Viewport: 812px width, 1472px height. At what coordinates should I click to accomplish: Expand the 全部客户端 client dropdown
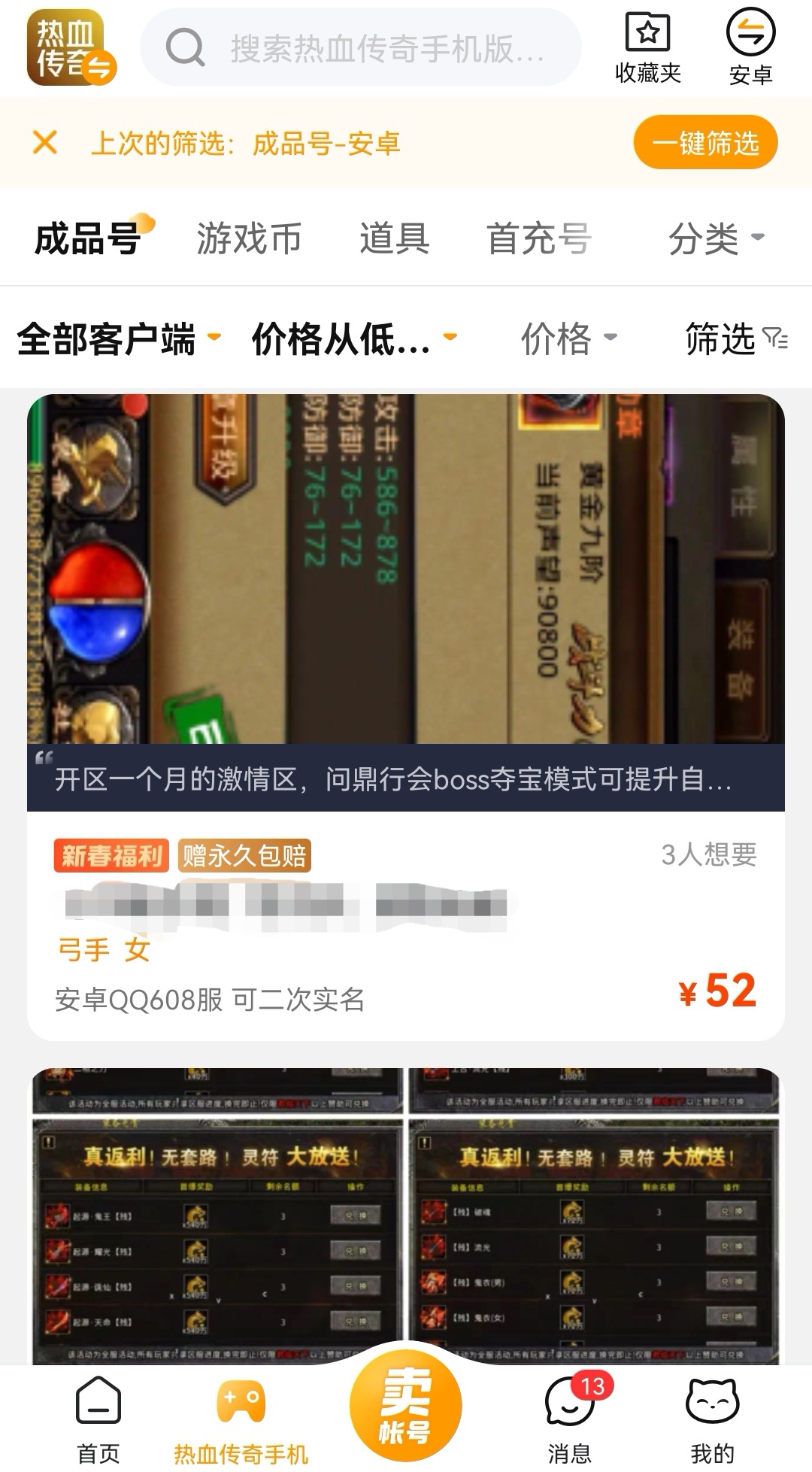pos(118,338)
